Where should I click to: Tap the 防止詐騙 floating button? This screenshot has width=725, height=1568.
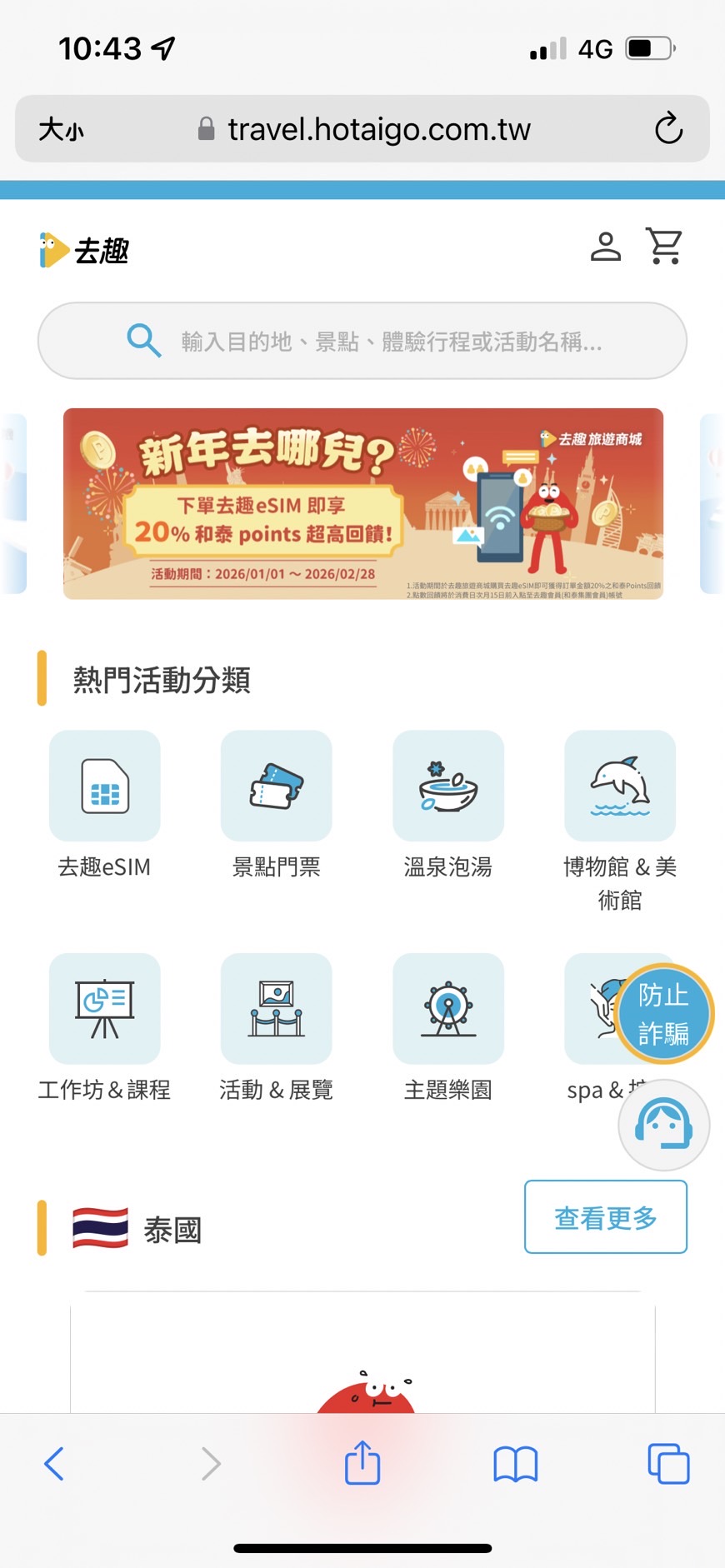(664, 1013)
